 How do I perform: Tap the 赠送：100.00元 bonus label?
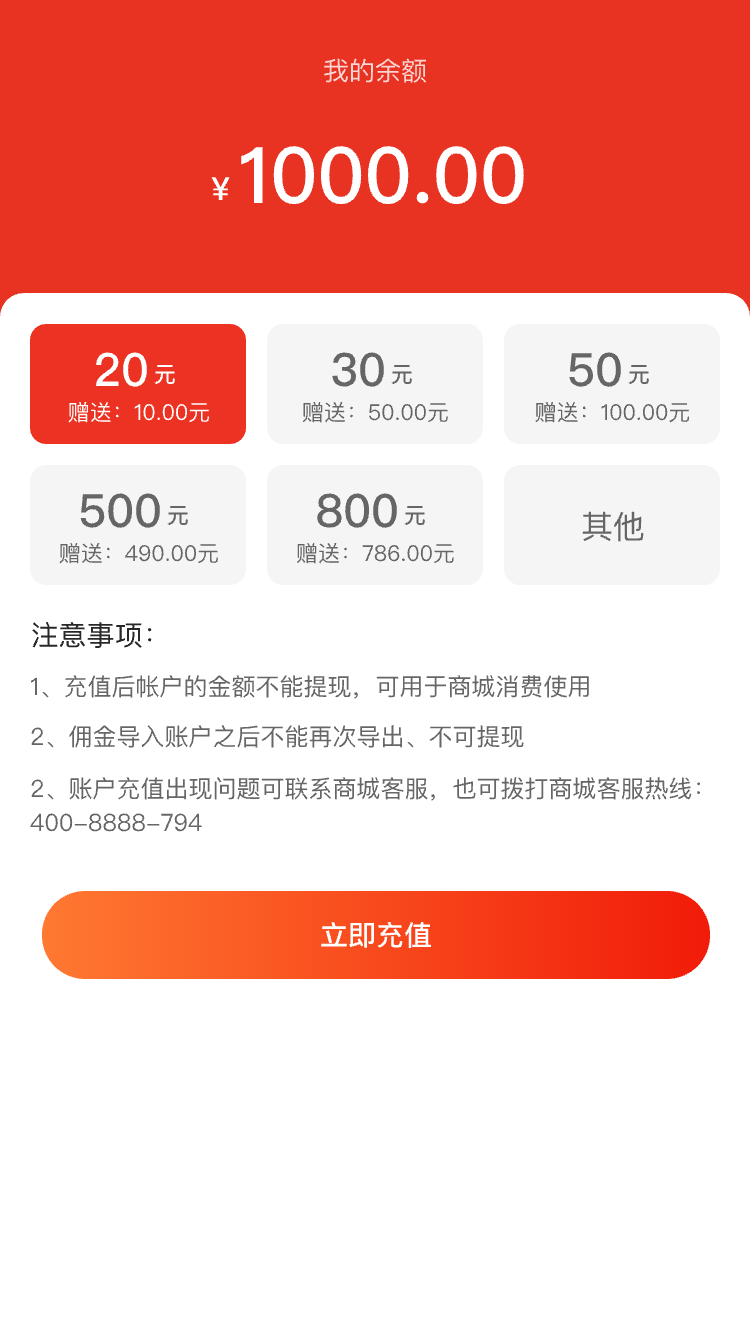611,412
